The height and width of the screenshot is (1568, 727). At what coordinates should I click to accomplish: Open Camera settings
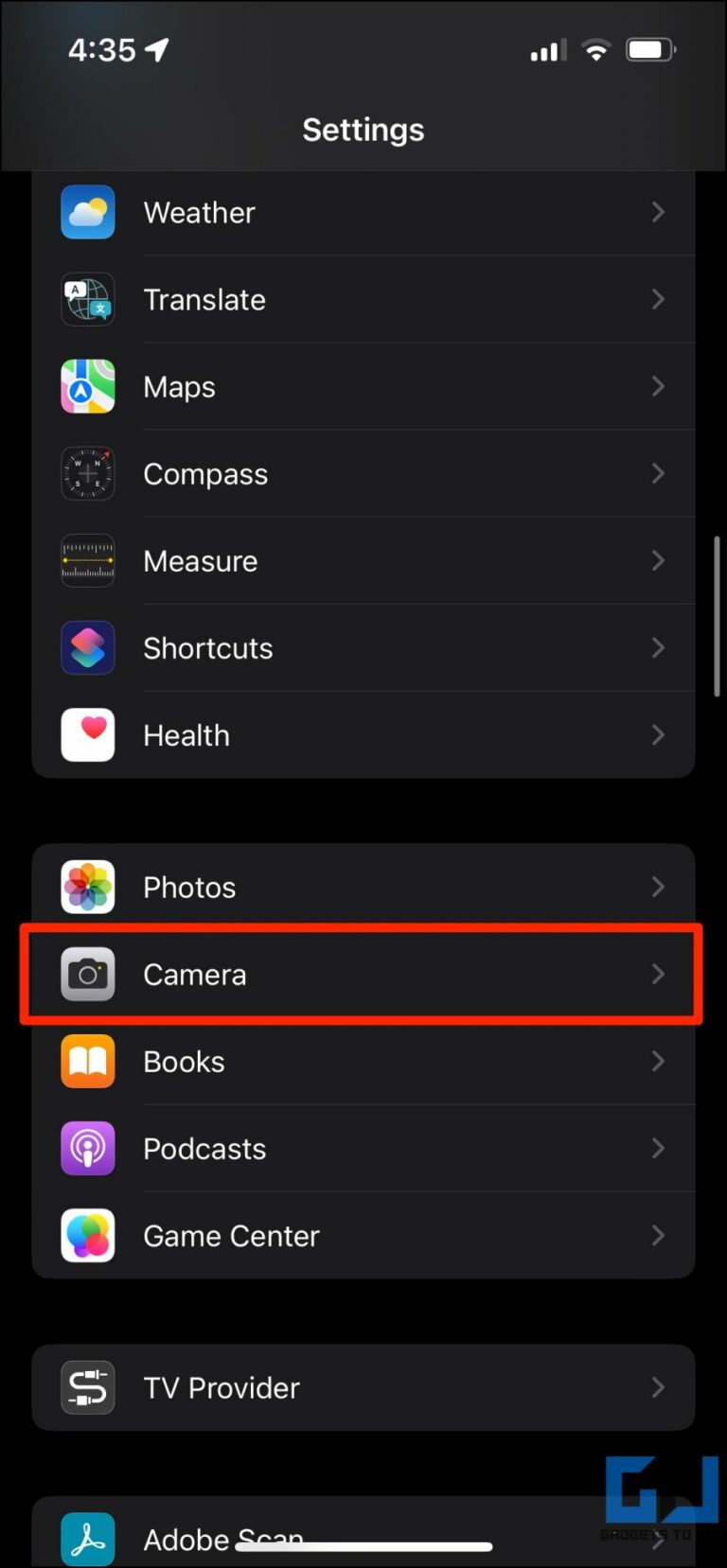click(363, 974)
